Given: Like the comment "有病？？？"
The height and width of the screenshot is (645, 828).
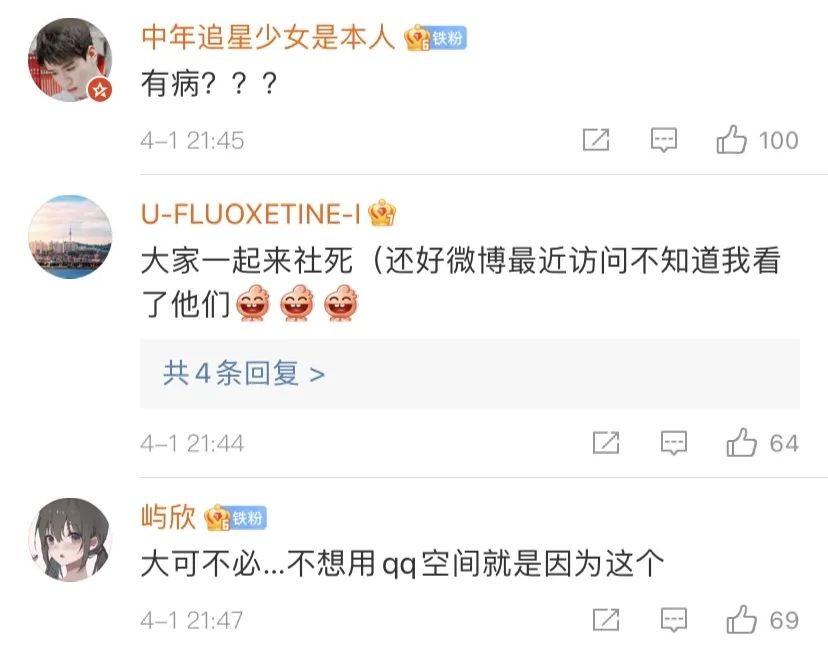Looking at the screenshot, I should pyautogui.click(x=733, y=140).
